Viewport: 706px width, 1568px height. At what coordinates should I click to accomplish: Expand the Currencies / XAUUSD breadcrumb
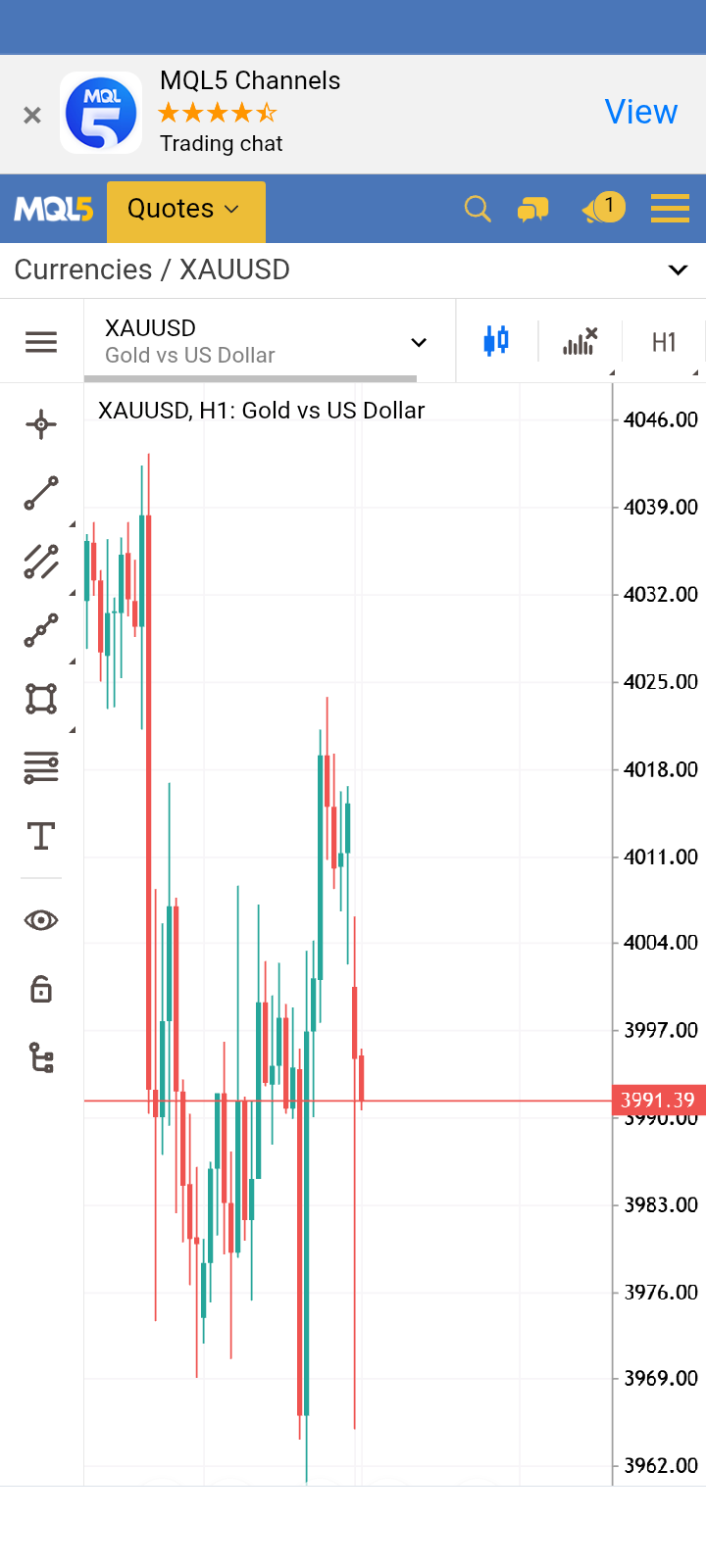coord(678,269)
